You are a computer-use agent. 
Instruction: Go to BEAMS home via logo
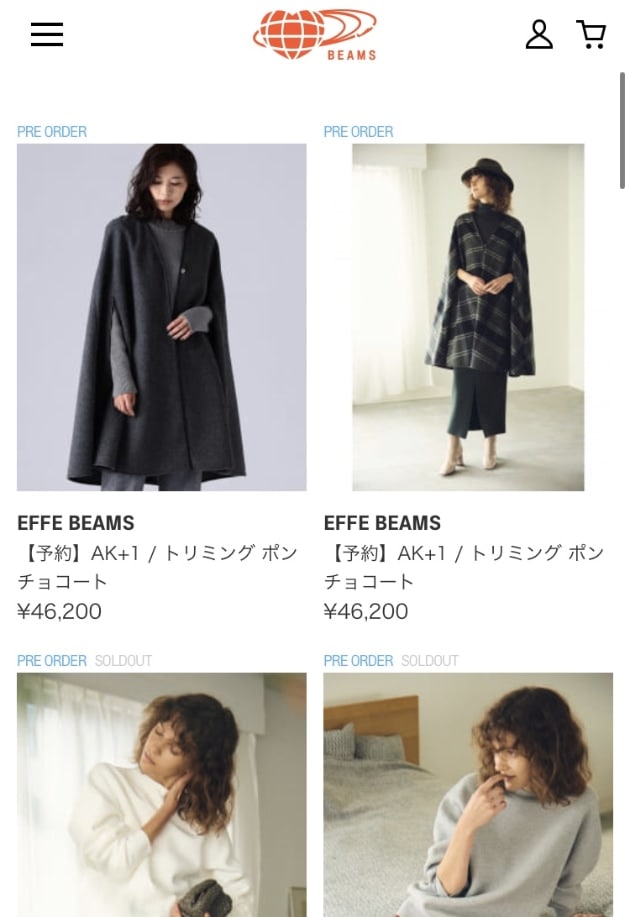point(315,35)
